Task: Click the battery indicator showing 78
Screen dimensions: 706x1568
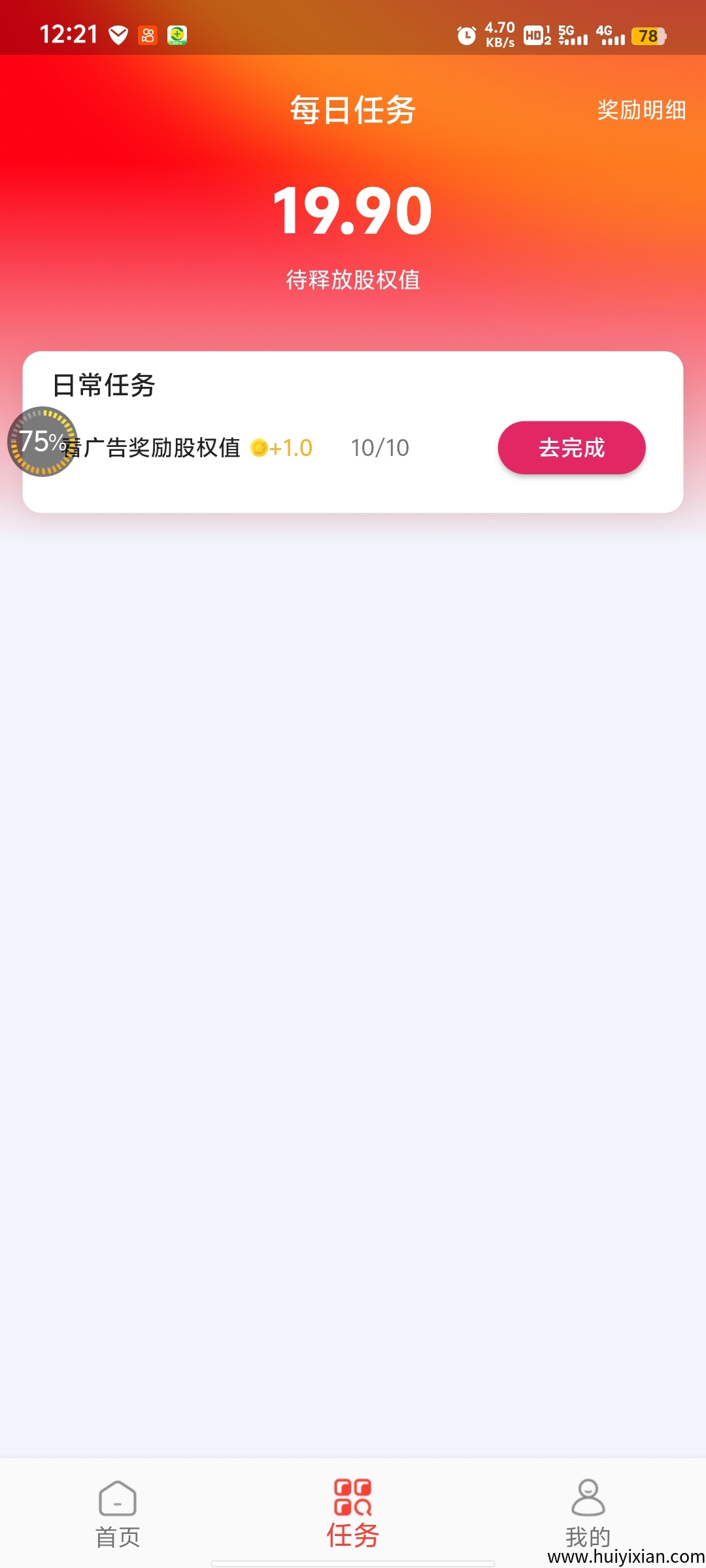Action: (647, 37)
